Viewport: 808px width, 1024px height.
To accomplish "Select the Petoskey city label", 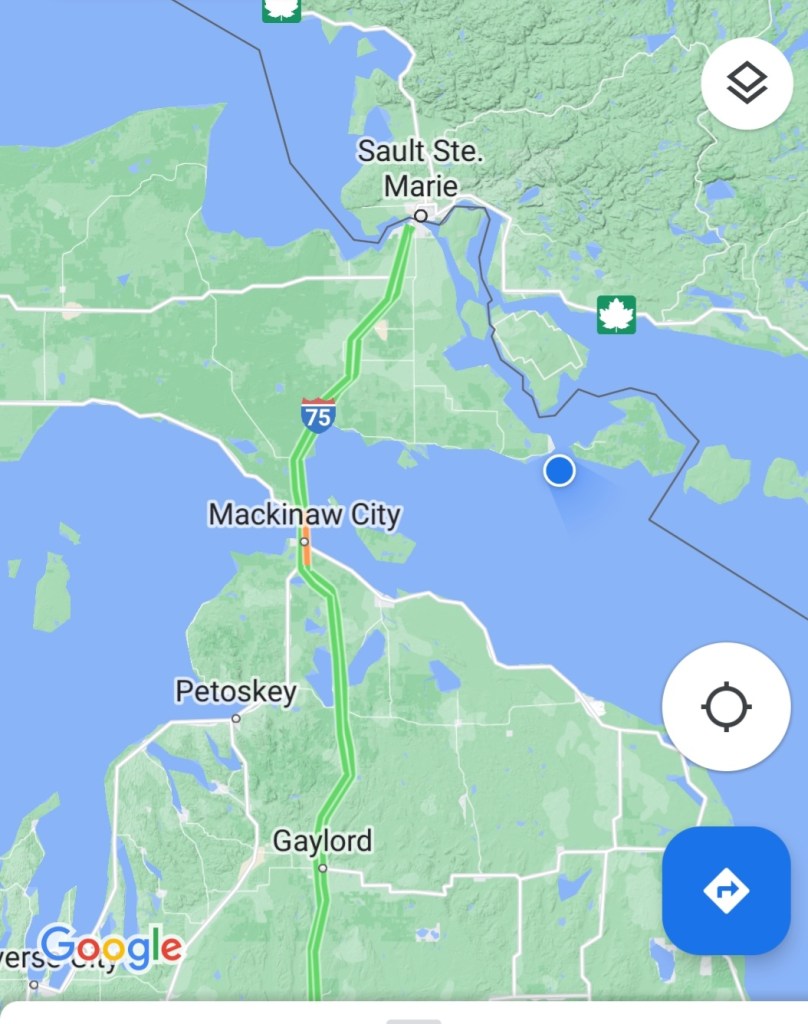I will [x=236, y=692].
